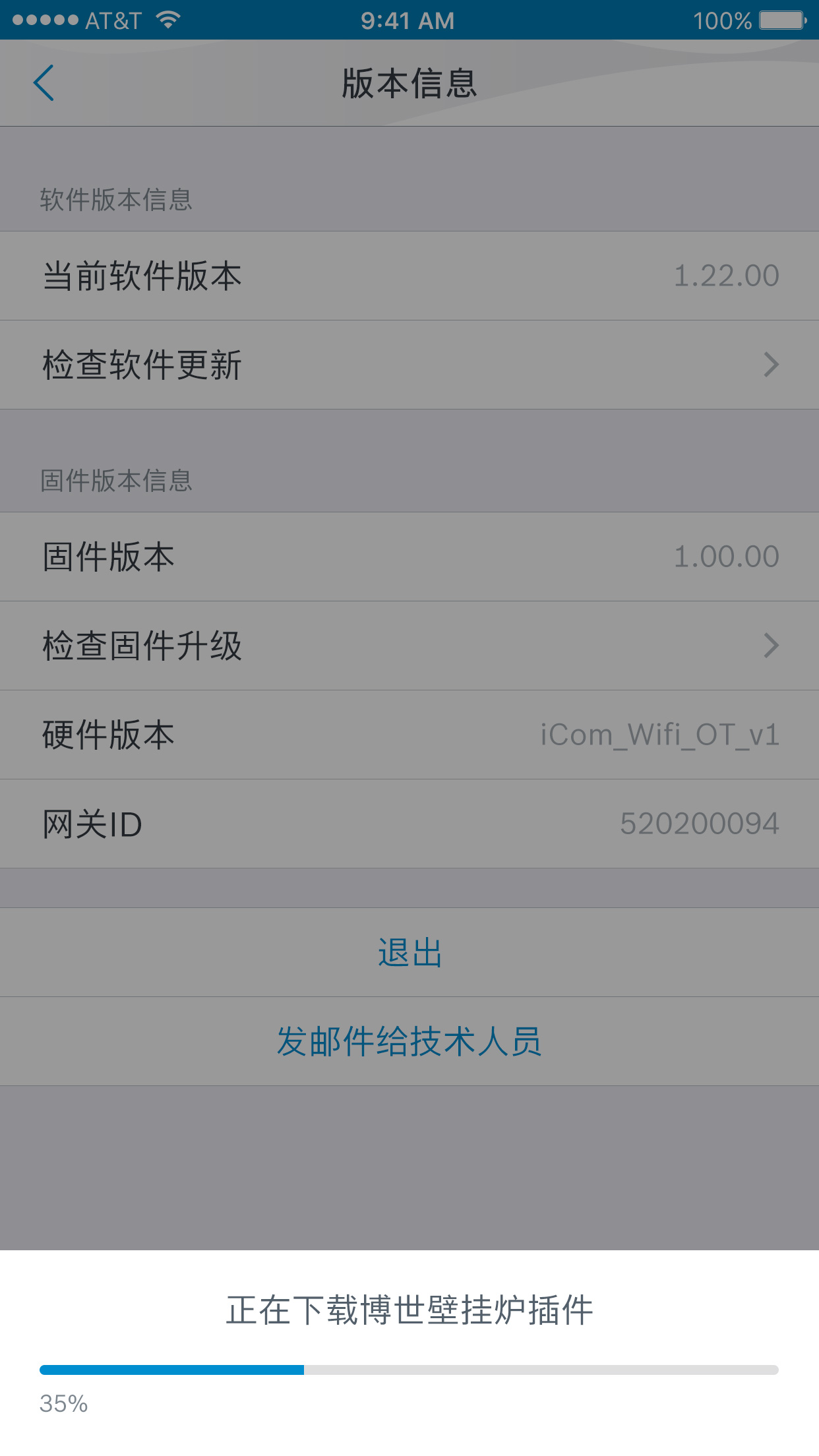The image size is (819, 1456).
Task: Select the 固件版本信息 section header
Action: coord(116,482)
